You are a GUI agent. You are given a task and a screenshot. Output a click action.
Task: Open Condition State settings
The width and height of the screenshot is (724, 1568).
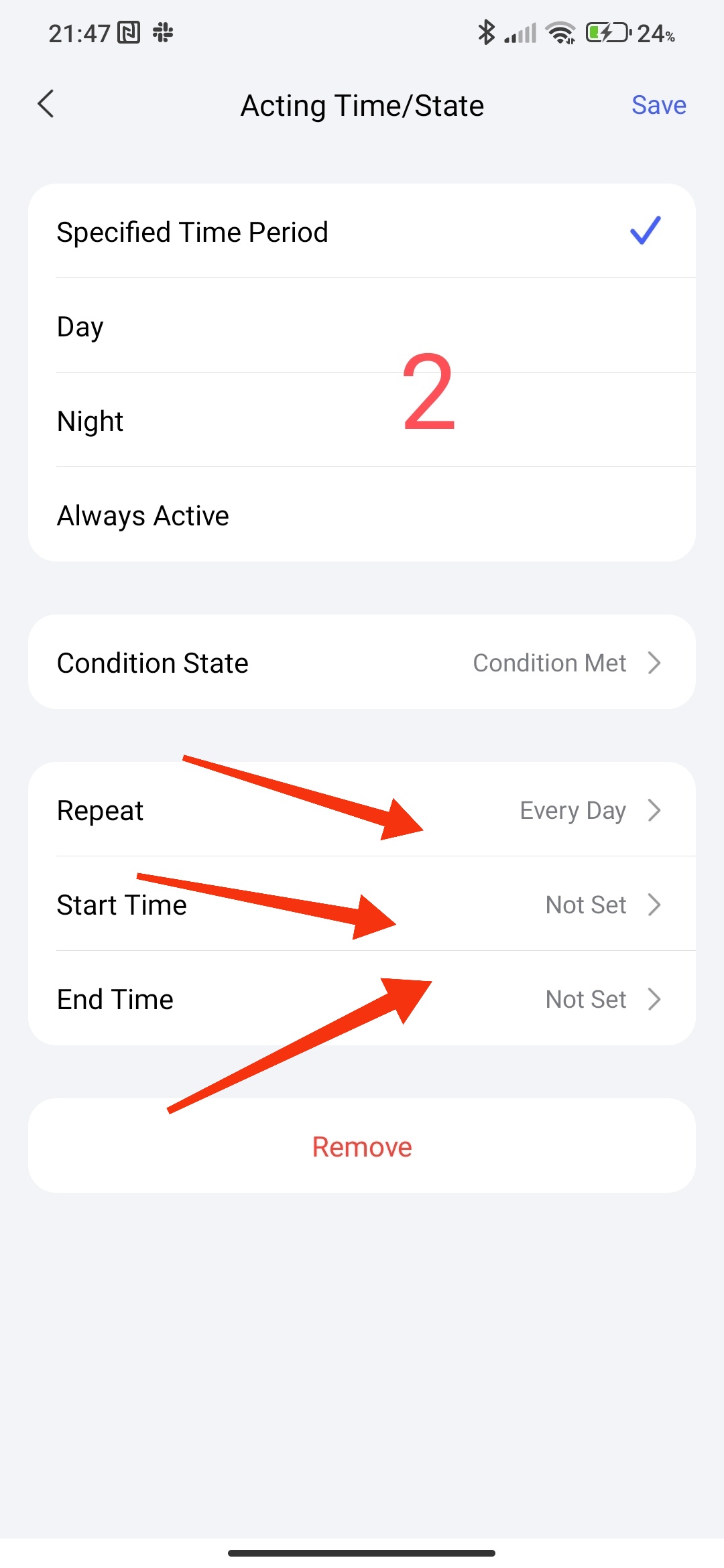tap(362, 663)
